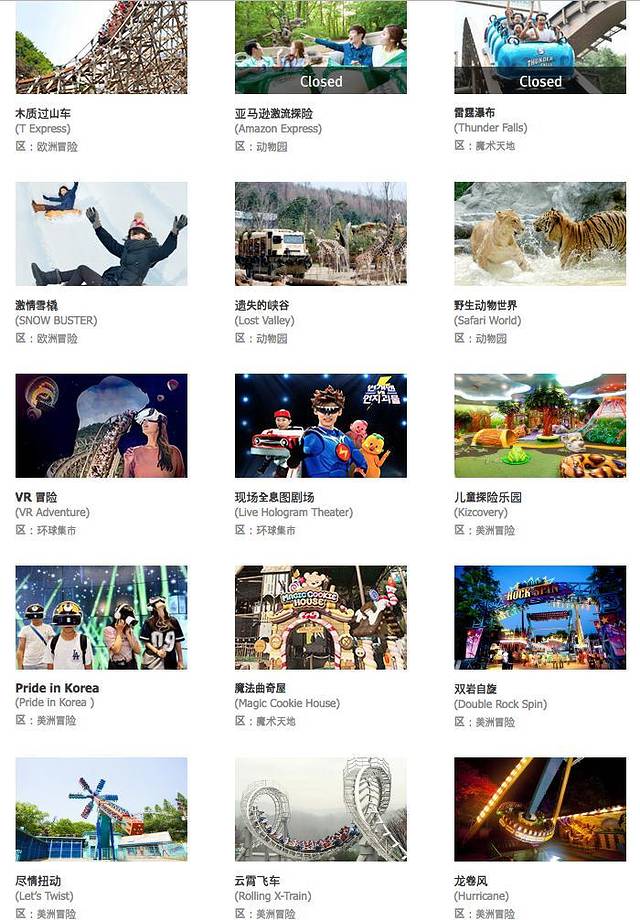Viewport: 640px width, 920px height.
Task: Open the T Express wooden coaster card
Action: (101, 48)
